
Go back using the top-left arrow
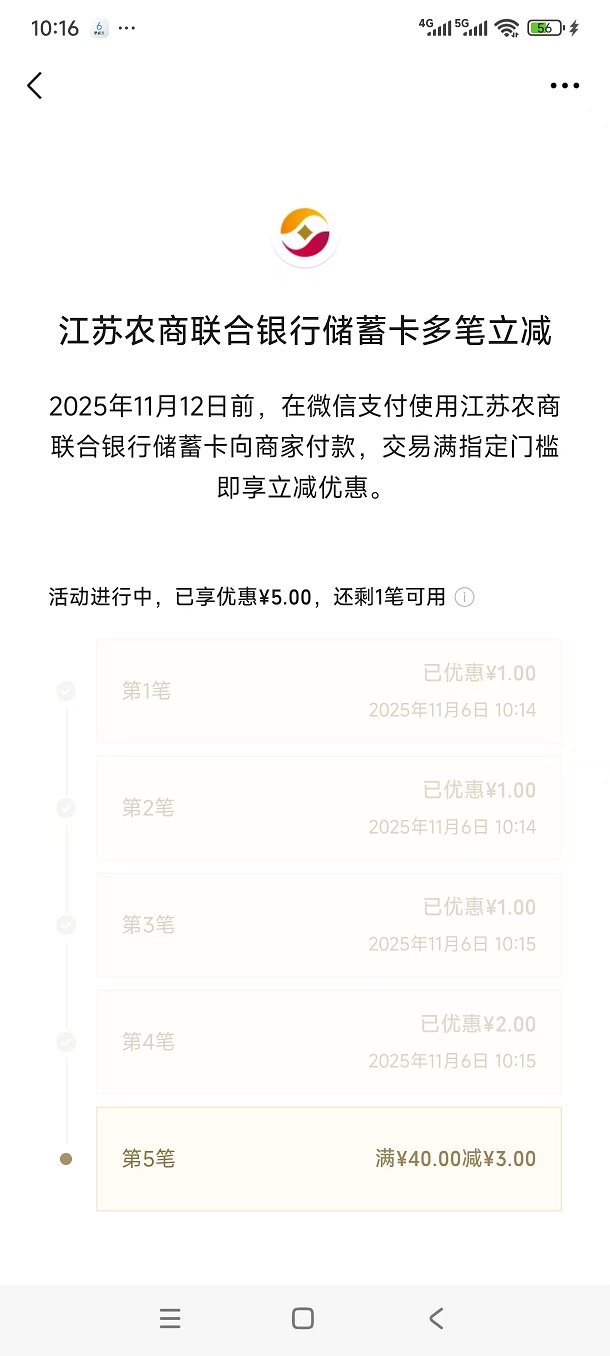point(35,86)
